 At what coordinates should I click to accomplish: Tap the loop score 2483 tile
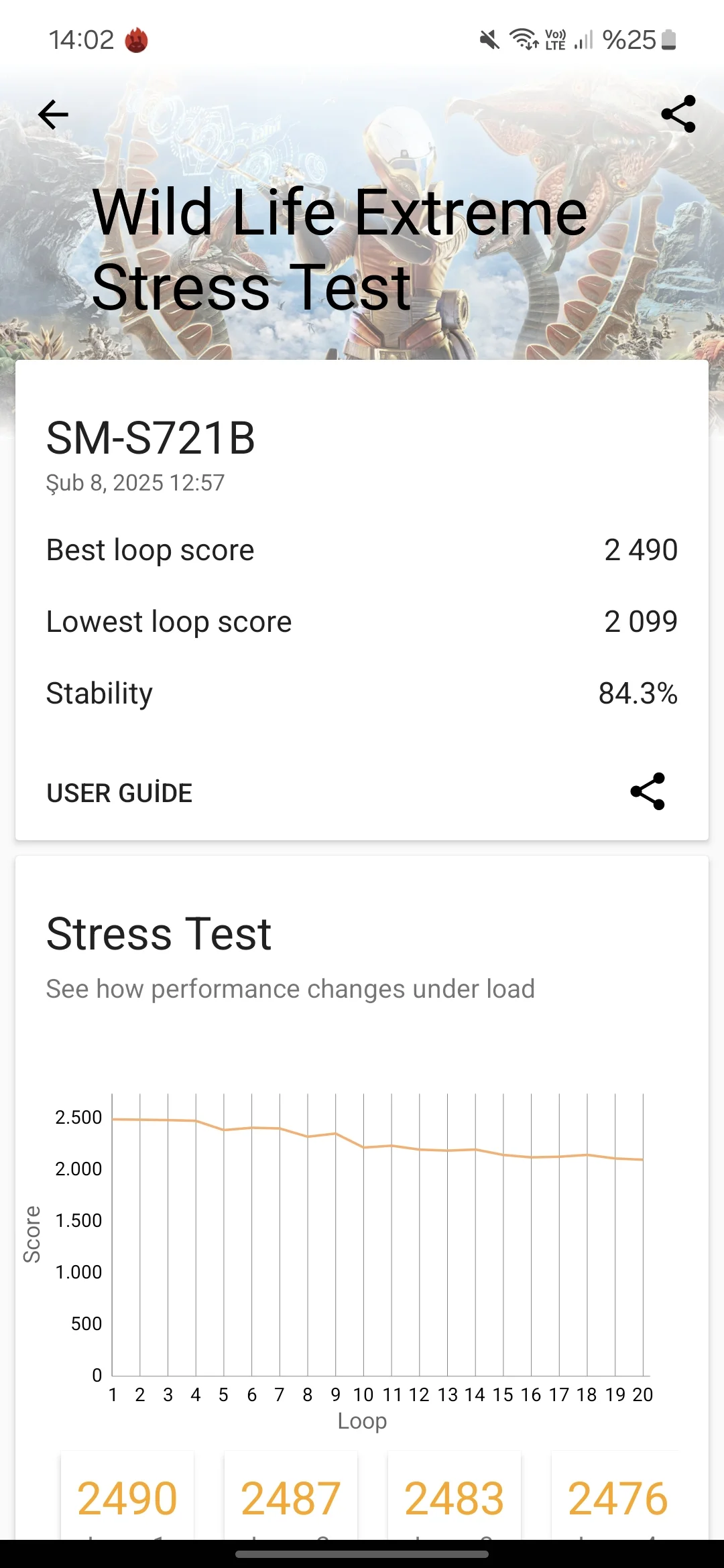[x=454, y=1498]
